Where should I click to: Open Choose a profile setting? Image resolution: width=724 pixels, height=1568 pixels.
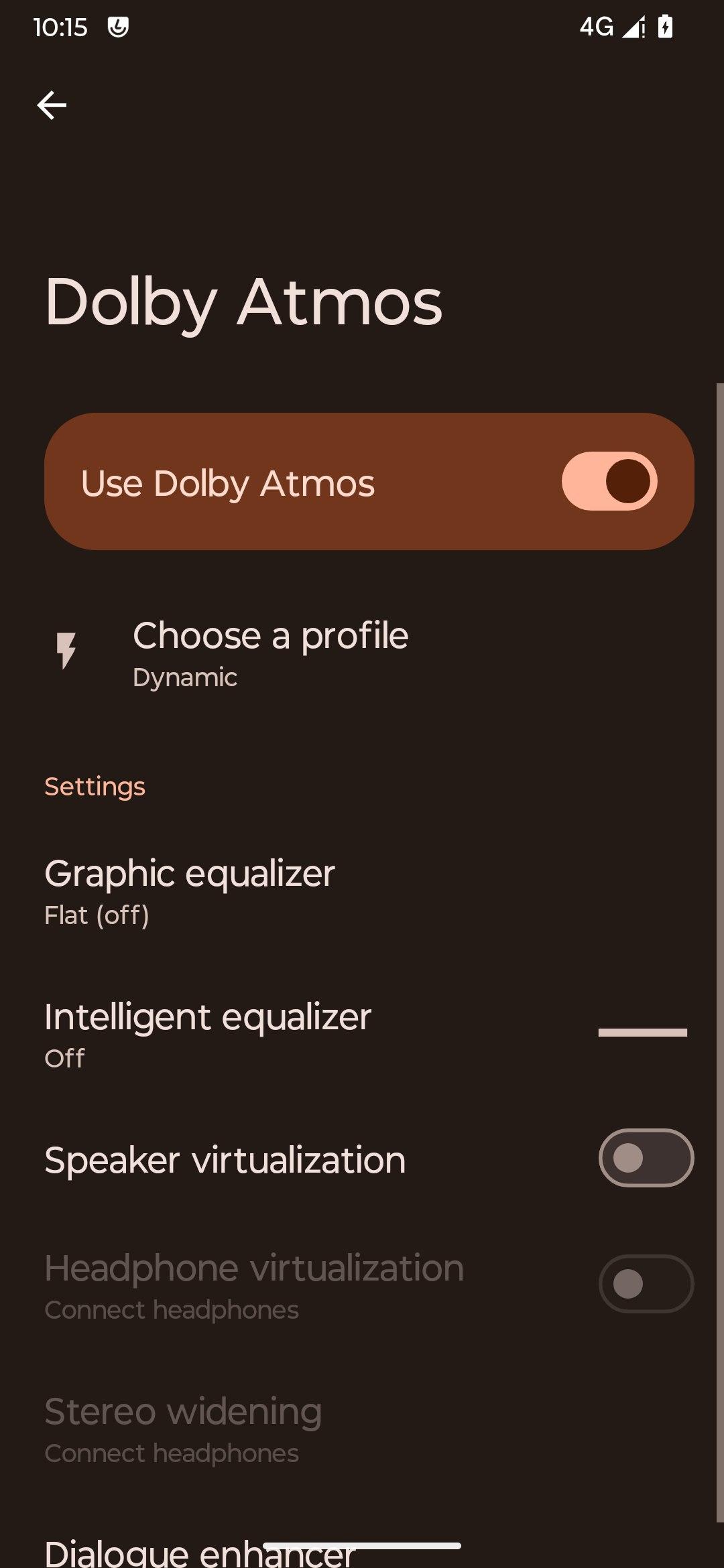click(362, 653)
